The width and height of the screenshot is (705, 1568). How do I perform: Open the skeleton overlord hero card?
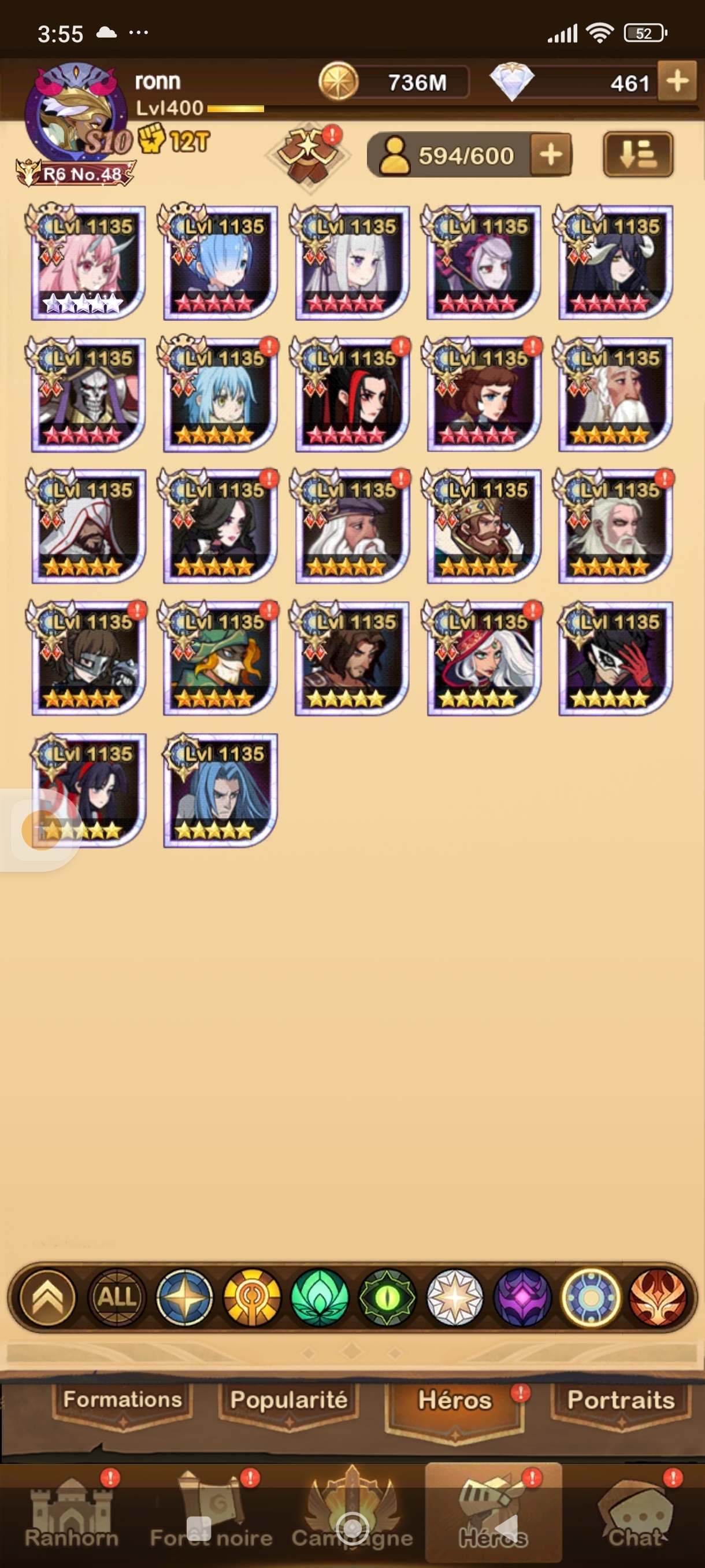(x=88, y=395)
